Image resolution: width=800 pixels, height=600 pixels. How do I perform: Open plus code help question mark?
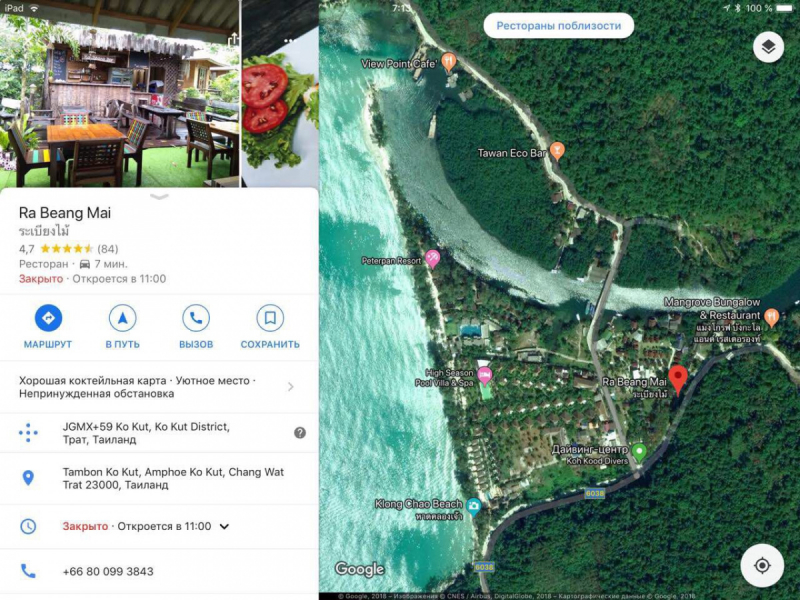(300, 433)
